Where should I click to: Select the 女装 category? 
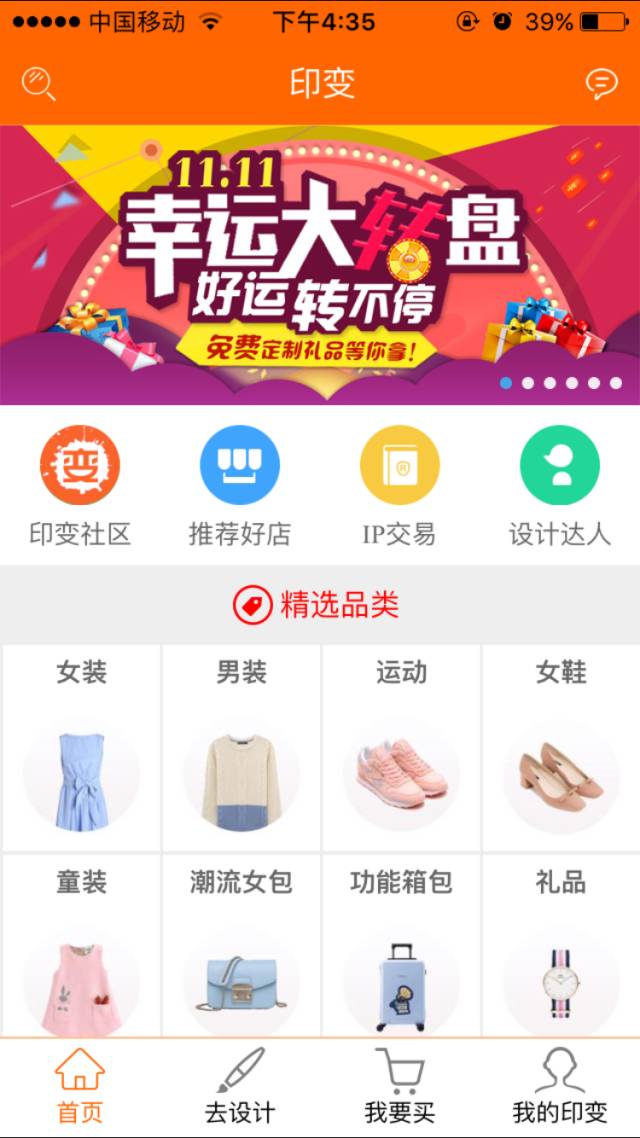coord(81,748)
